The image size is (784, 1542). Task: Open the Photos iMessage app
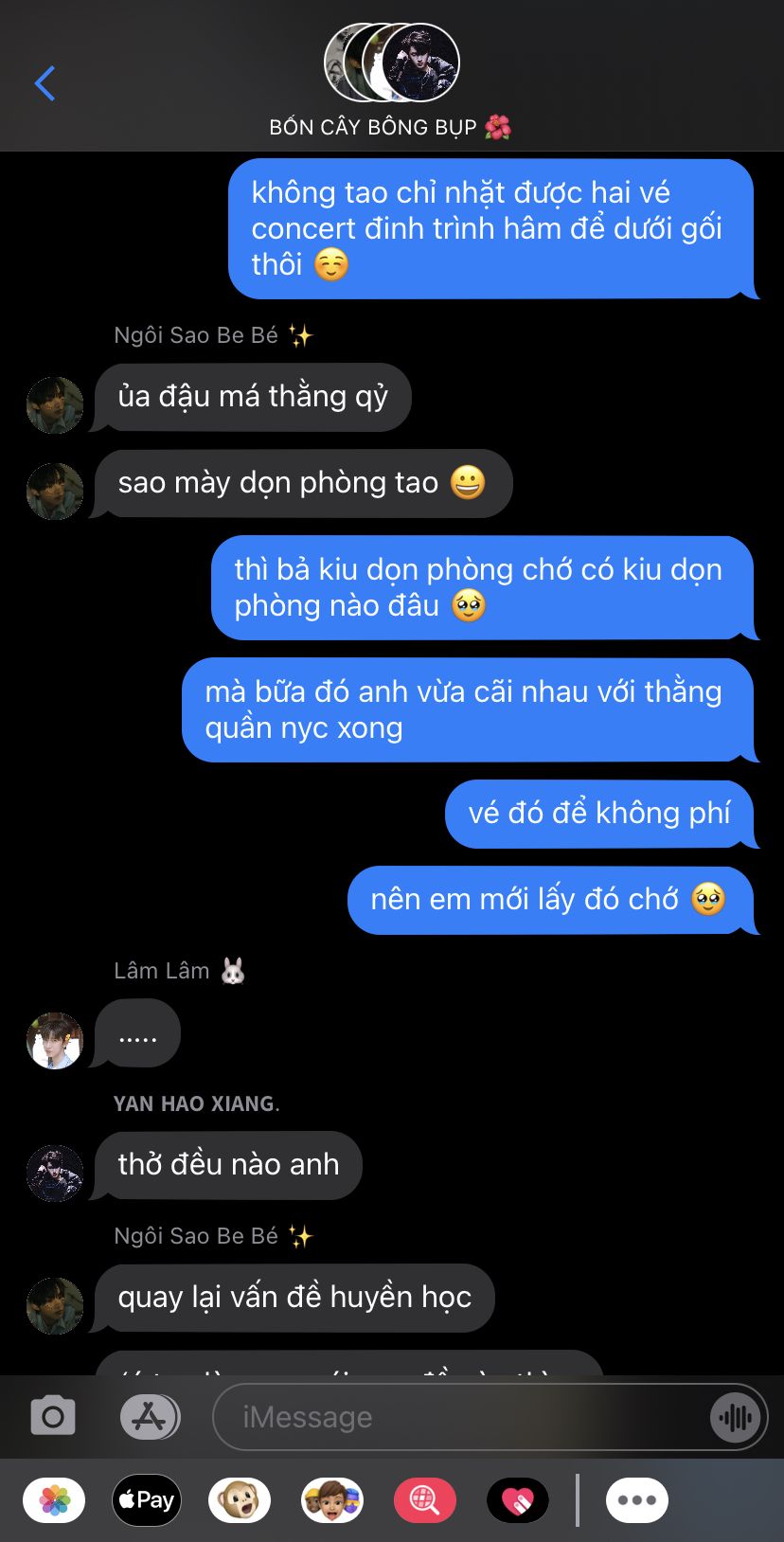point(54,1500)
